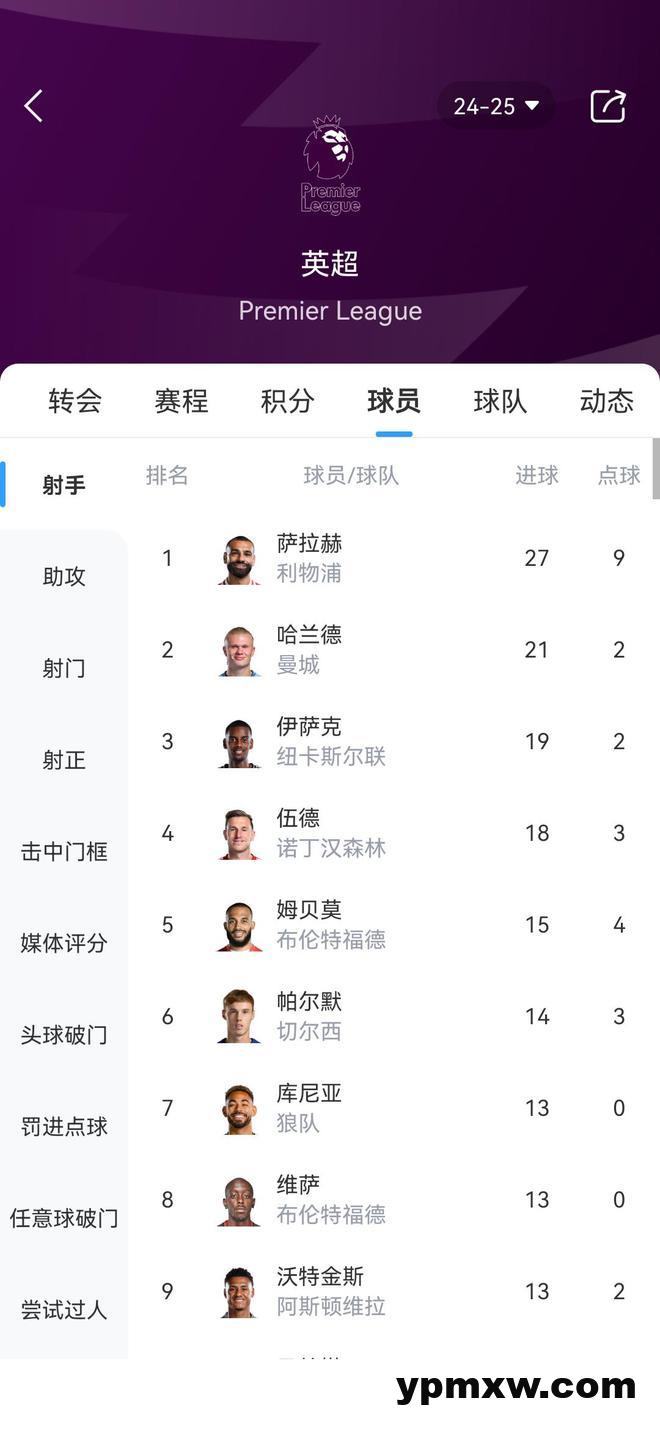Open the 动态 tab

pyautogui.click(x=606, y=401)
